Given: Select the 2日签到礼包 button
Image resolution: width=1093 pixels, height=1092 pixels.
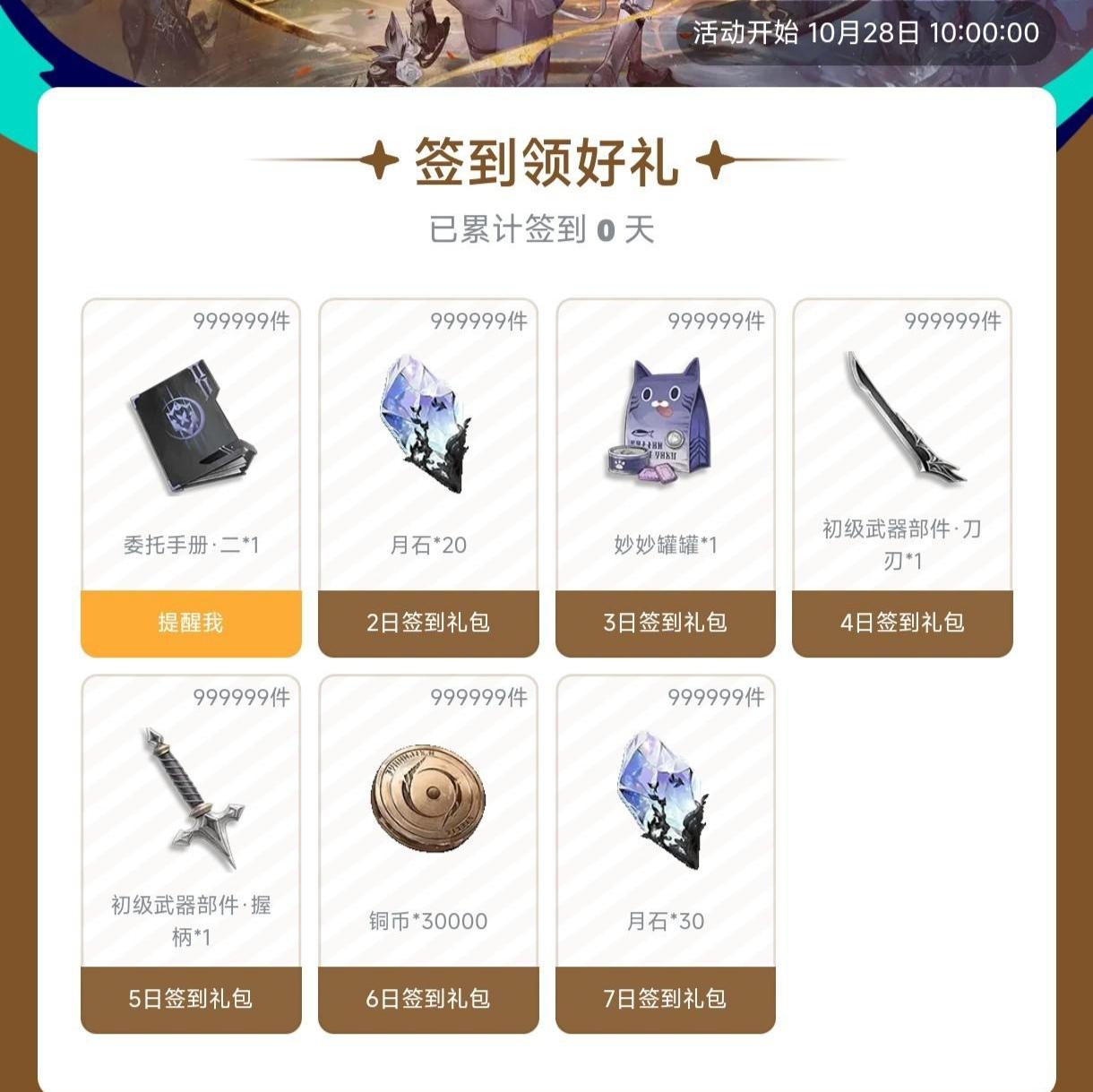Looking at the screenshot, I should click(428, 623).
